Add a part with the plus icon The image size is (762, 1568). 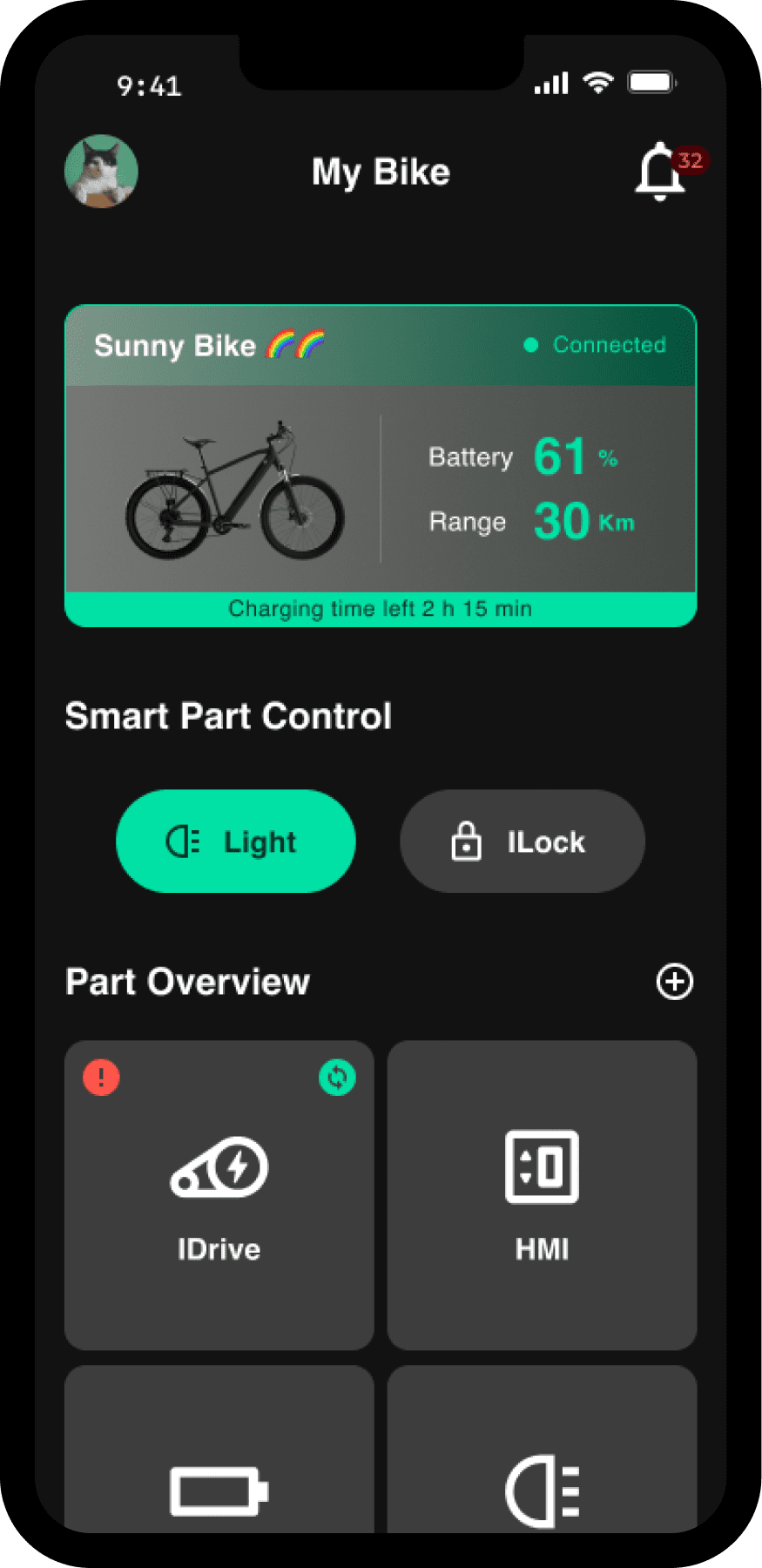click(674, 982)
